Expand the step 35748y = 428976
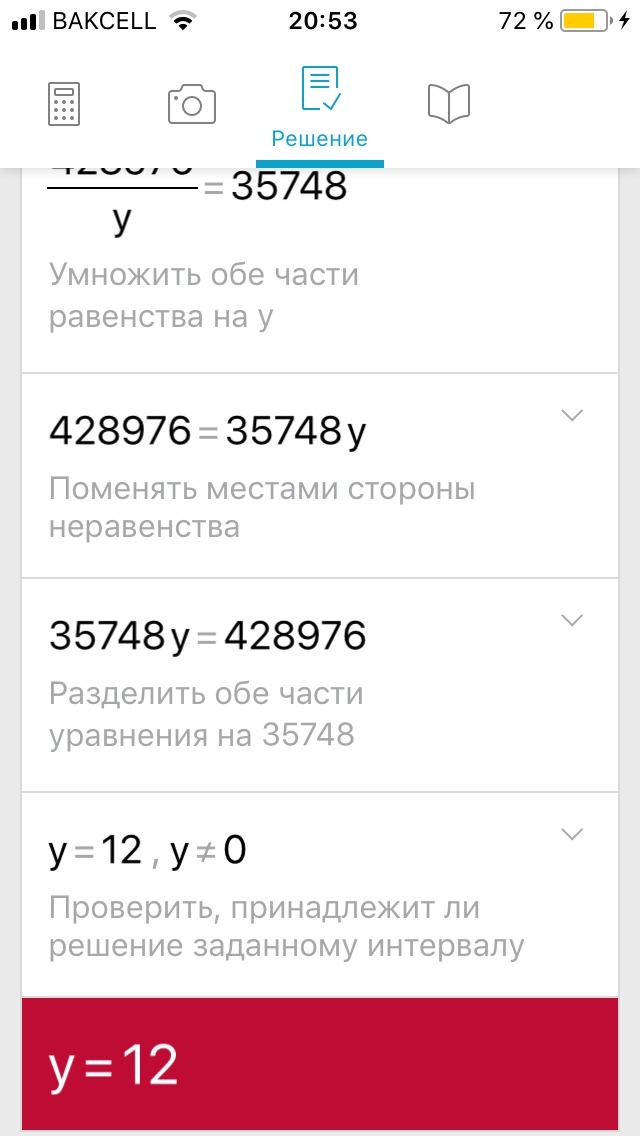640x1136 pixels. click(572, 620)
